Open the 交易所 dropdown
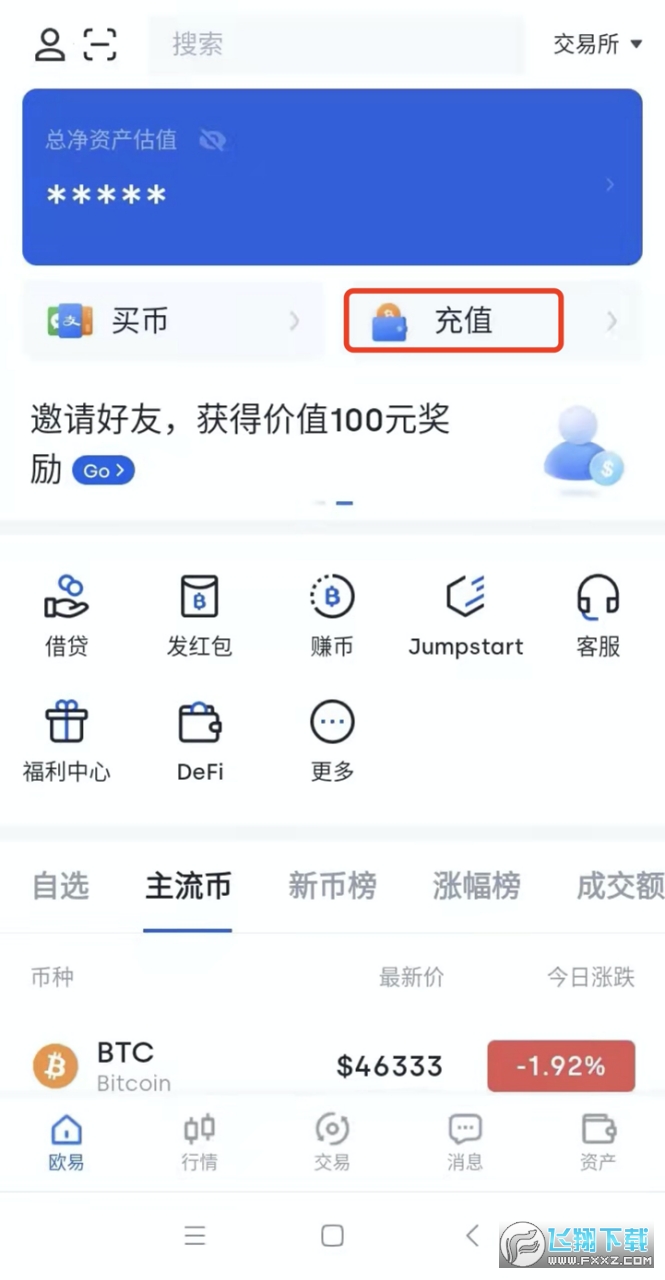 pos(598,44)
